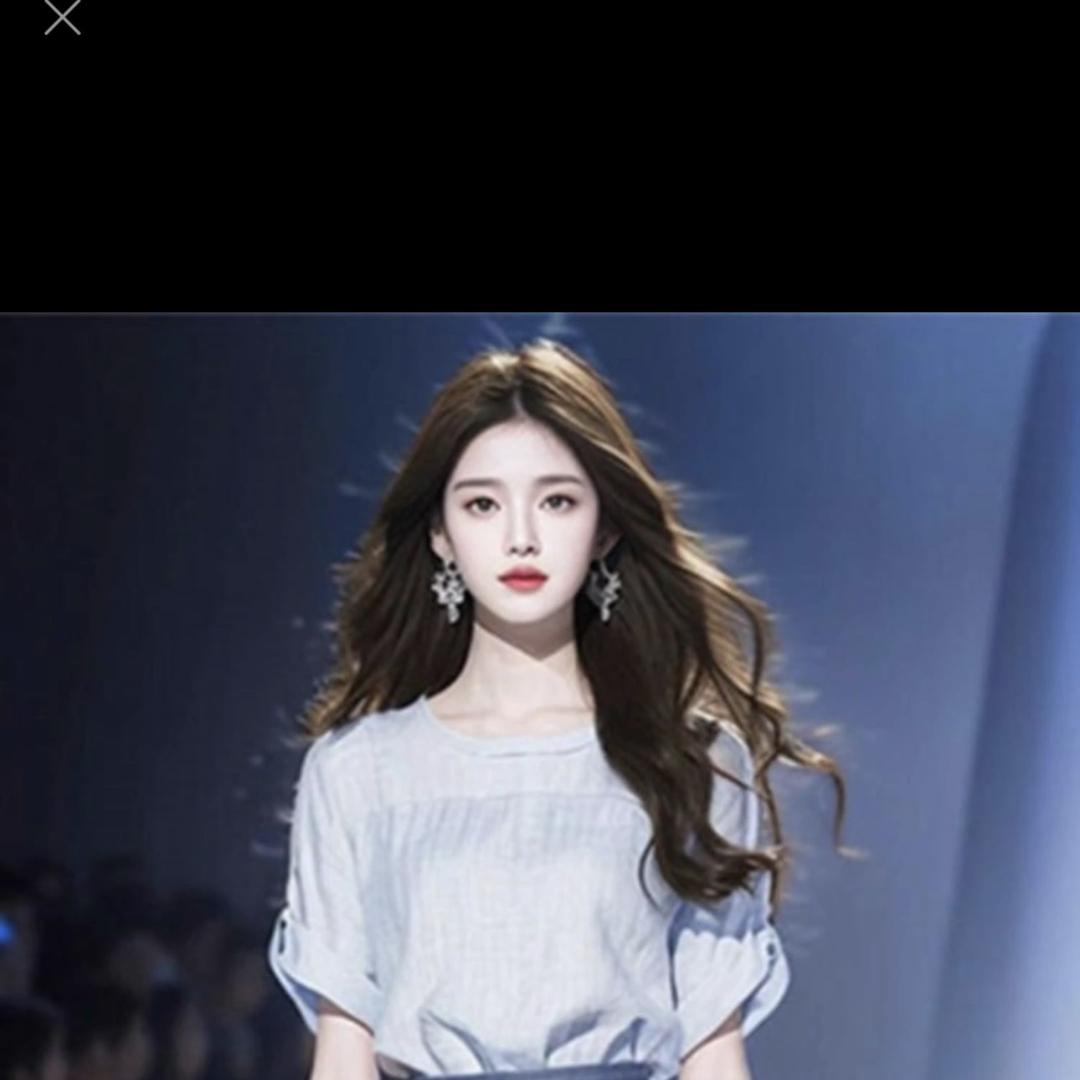1080x1080 pixels.
Task: Close the full-screen image viewer
Action: tap(62, 17)
